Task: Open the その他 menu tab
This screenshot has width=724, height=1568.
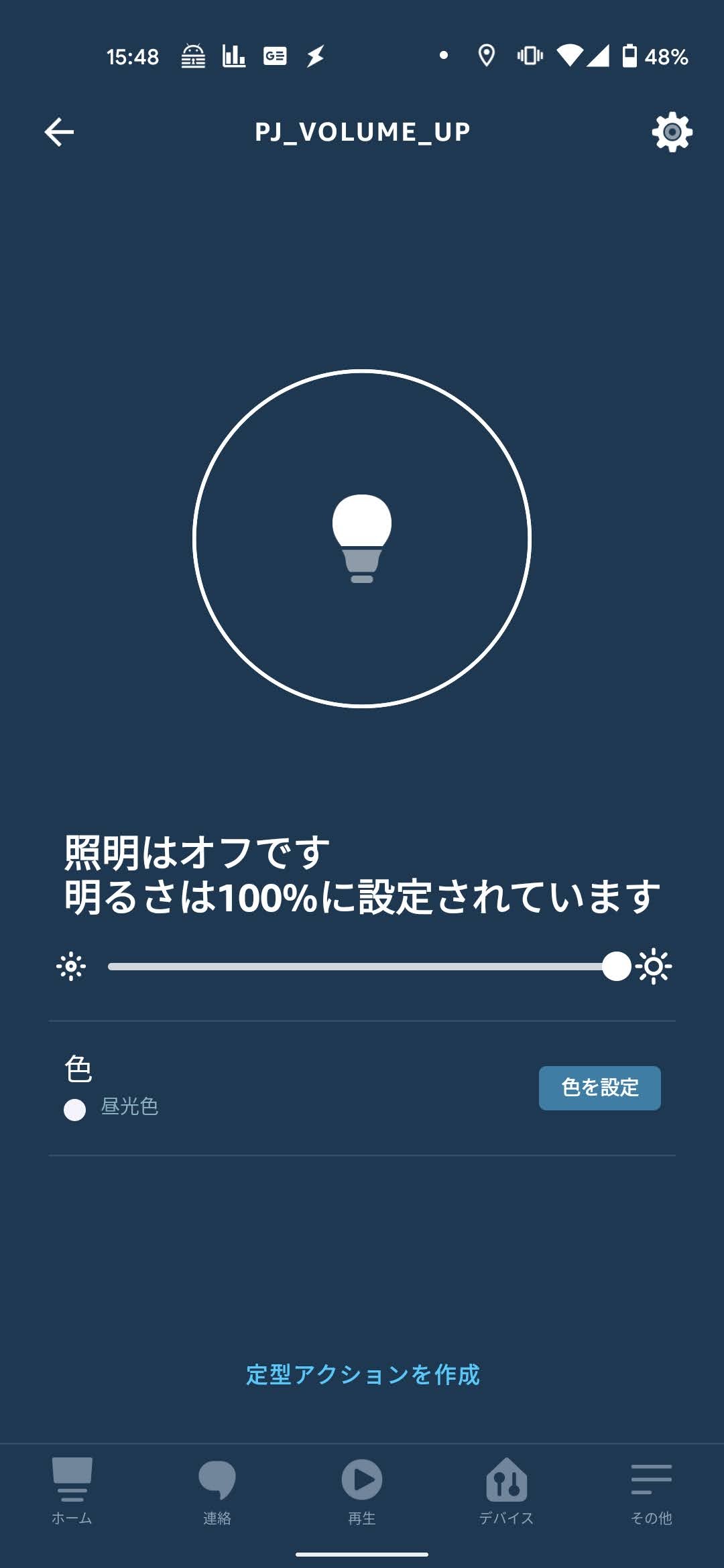Action: [x=651, y=1488]
